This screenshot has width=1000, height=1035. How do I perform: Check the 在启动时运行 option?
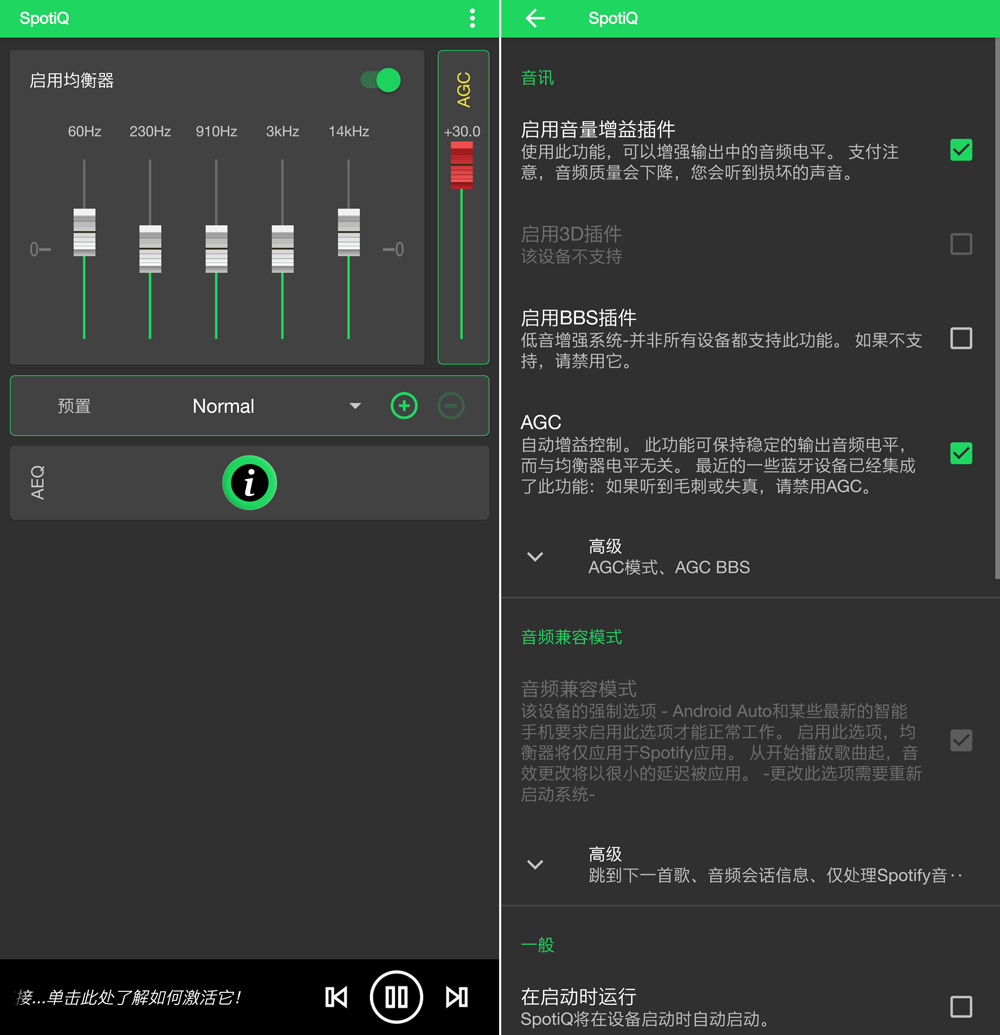pyautogui.click(x=960, y=1006)
